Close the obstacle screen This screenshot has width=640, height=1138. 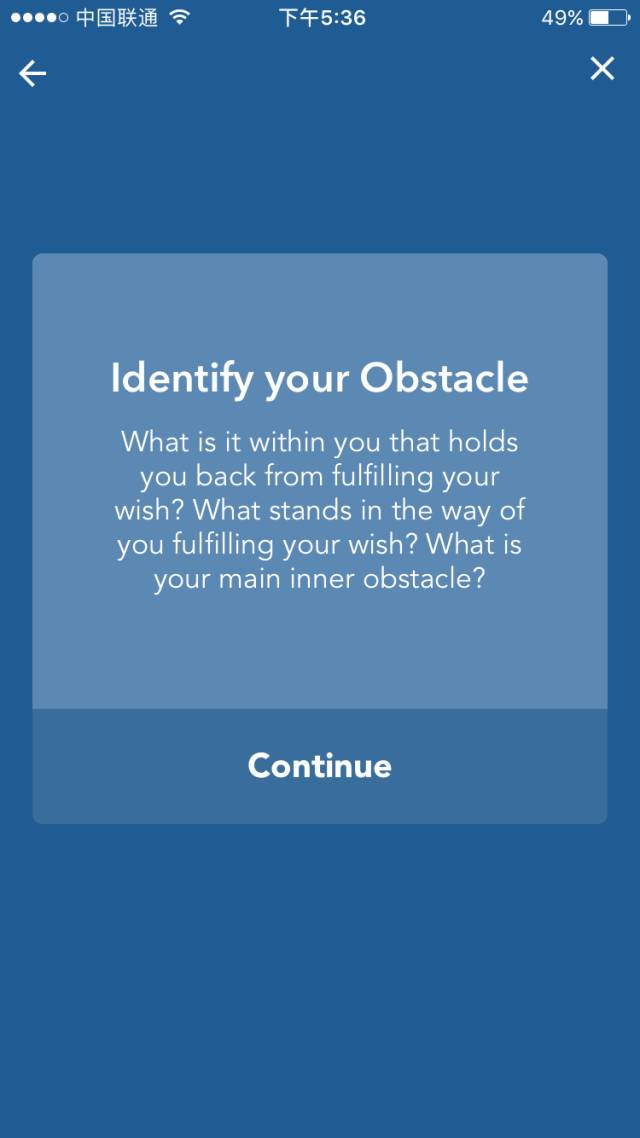(602, 69)
